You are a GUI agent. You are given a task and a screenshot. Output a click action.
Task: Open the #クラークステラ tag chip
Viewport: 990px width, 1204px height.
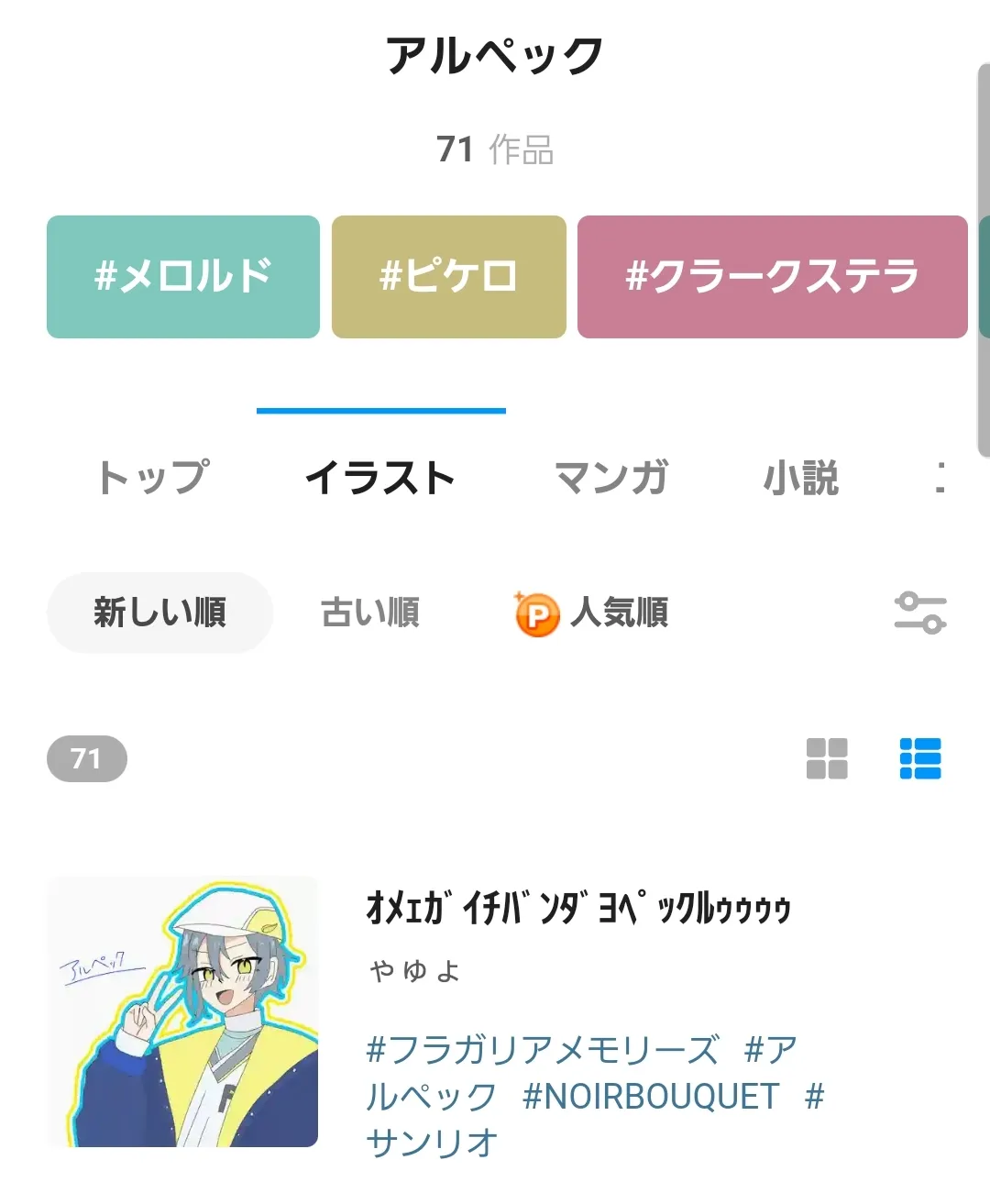coord(772,277)
